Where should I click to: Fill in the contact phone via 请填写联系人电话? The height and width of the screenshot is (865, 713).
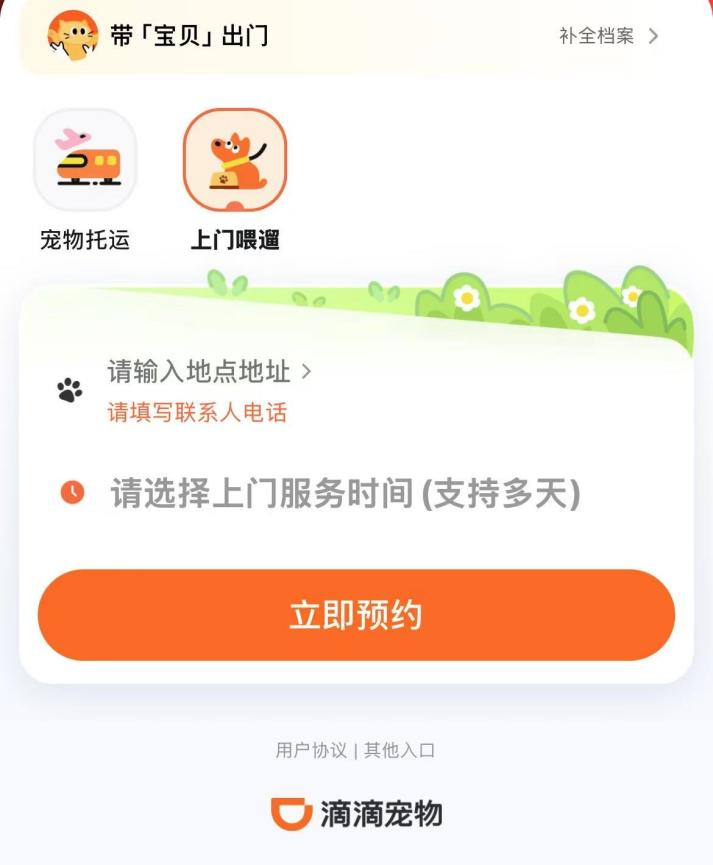pos(197,412)
